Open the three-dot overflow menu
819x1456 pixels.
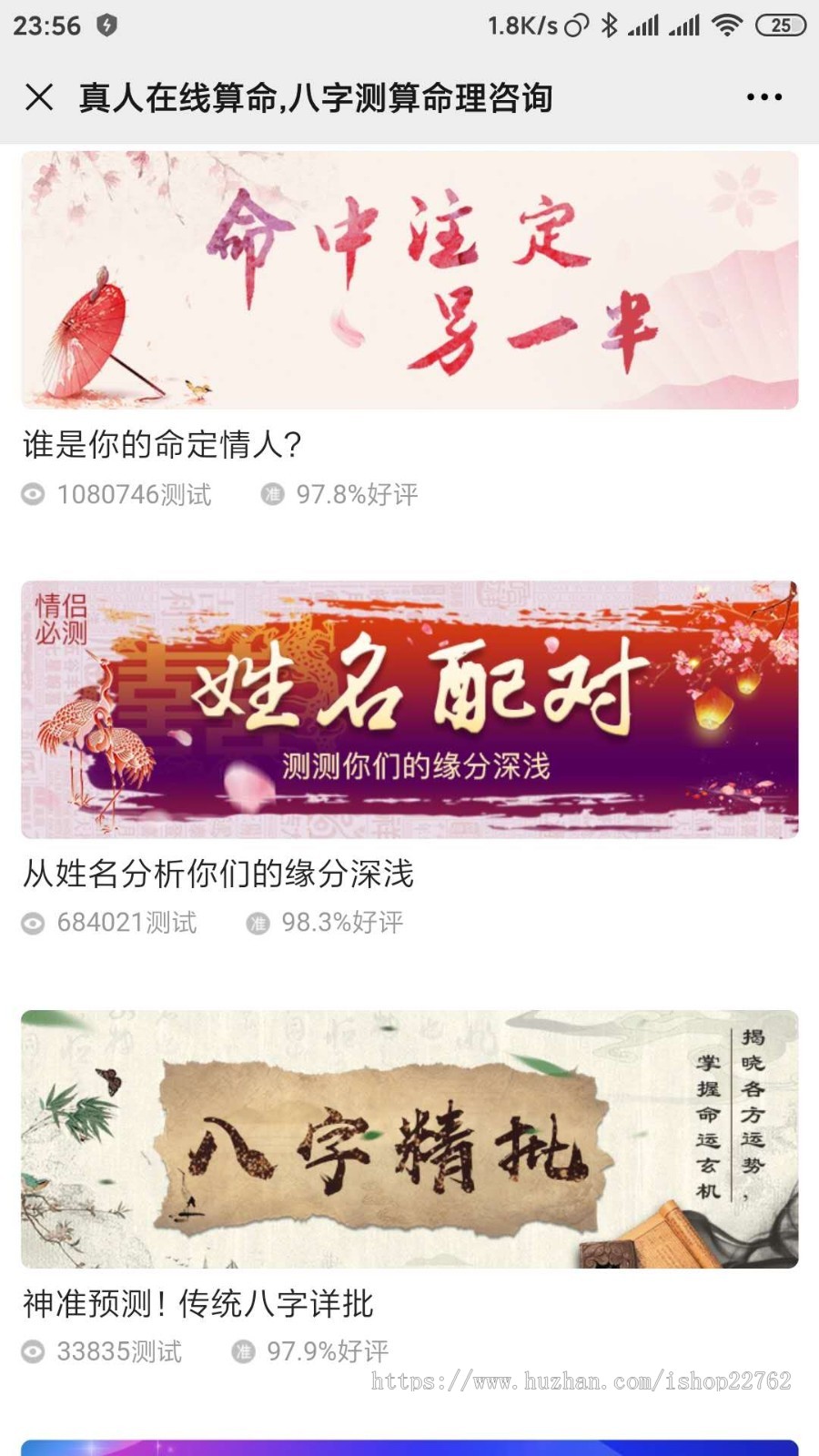(763, 97)
